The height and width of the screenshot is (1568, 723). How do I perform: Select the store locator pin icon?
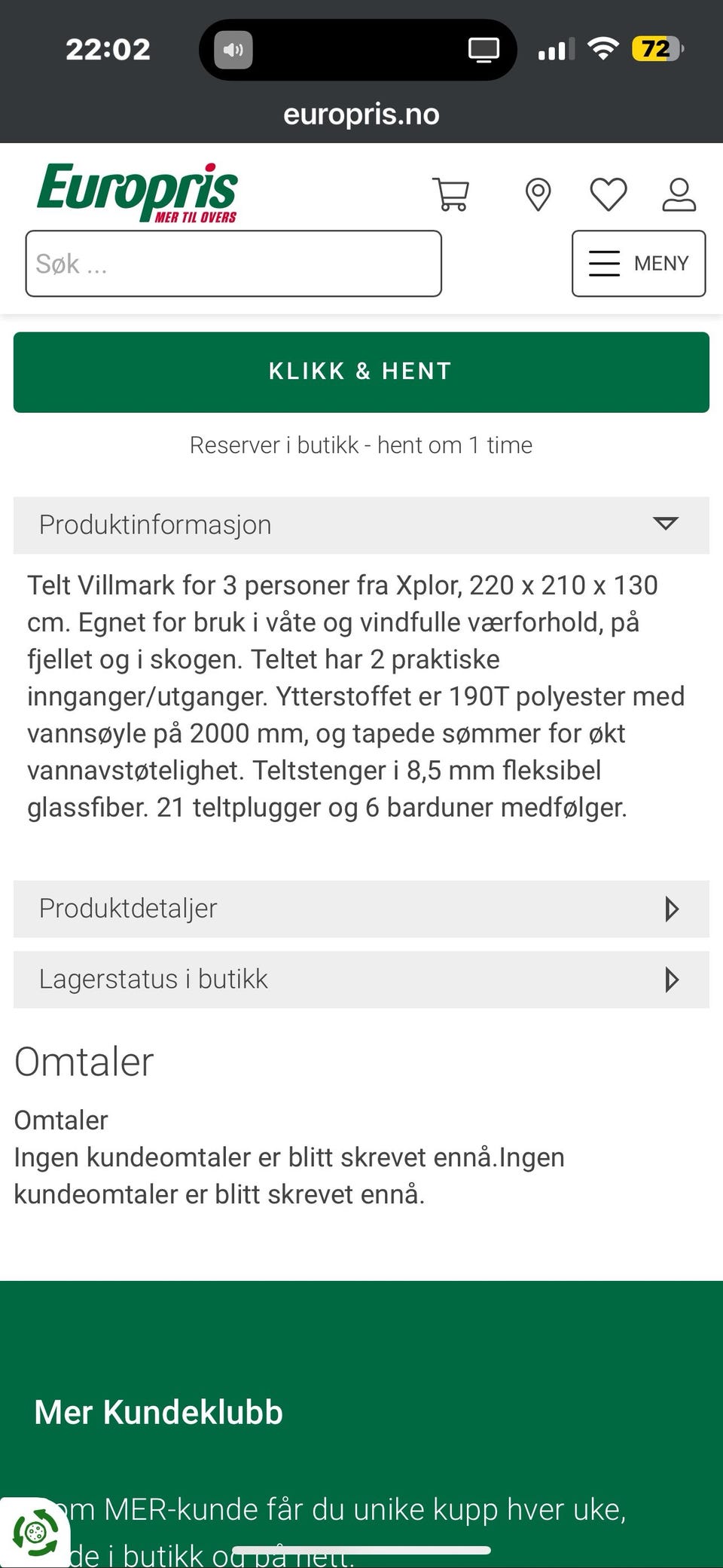(x=538, y=194)
